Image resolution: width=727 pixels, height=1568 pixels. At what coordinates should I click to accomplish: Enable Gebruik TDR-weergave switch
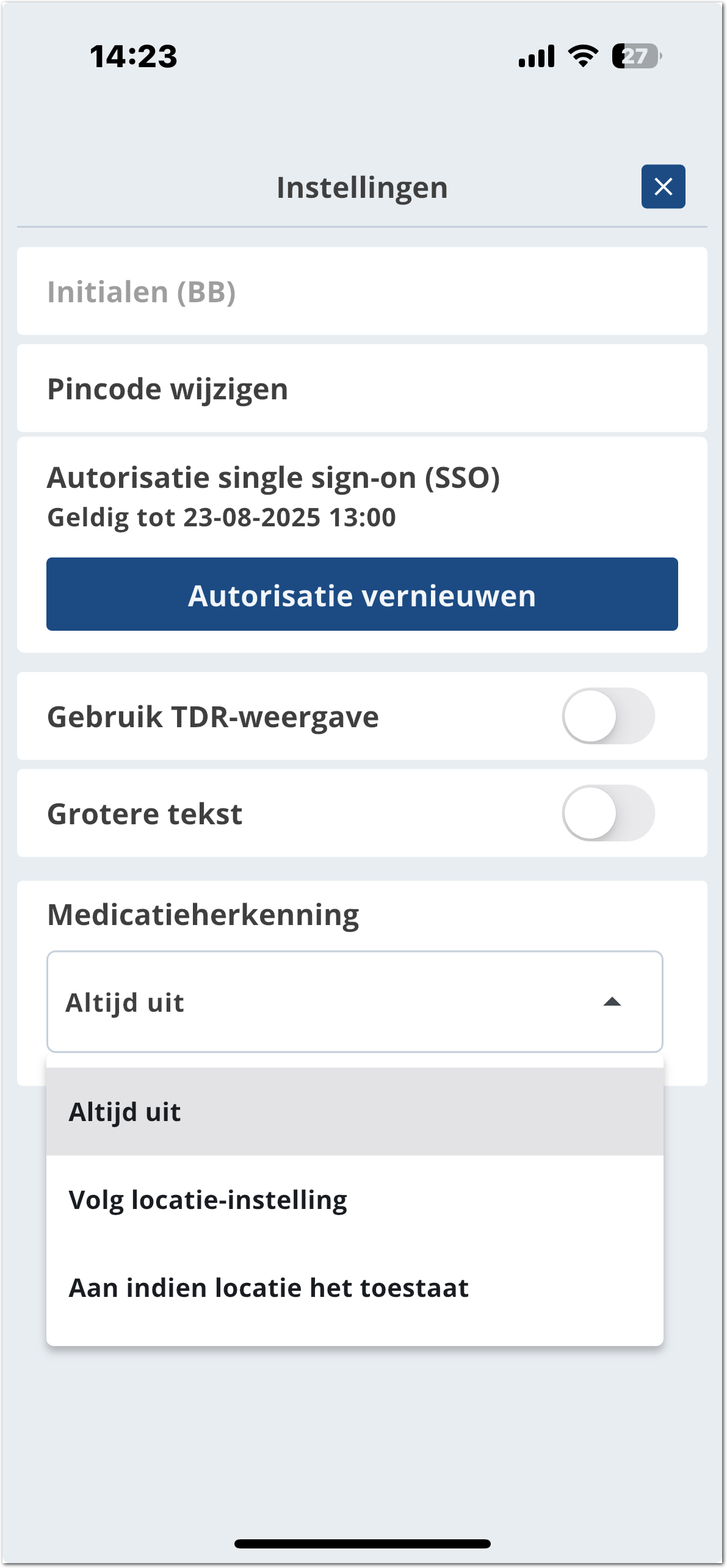click(x=608, y=716)
